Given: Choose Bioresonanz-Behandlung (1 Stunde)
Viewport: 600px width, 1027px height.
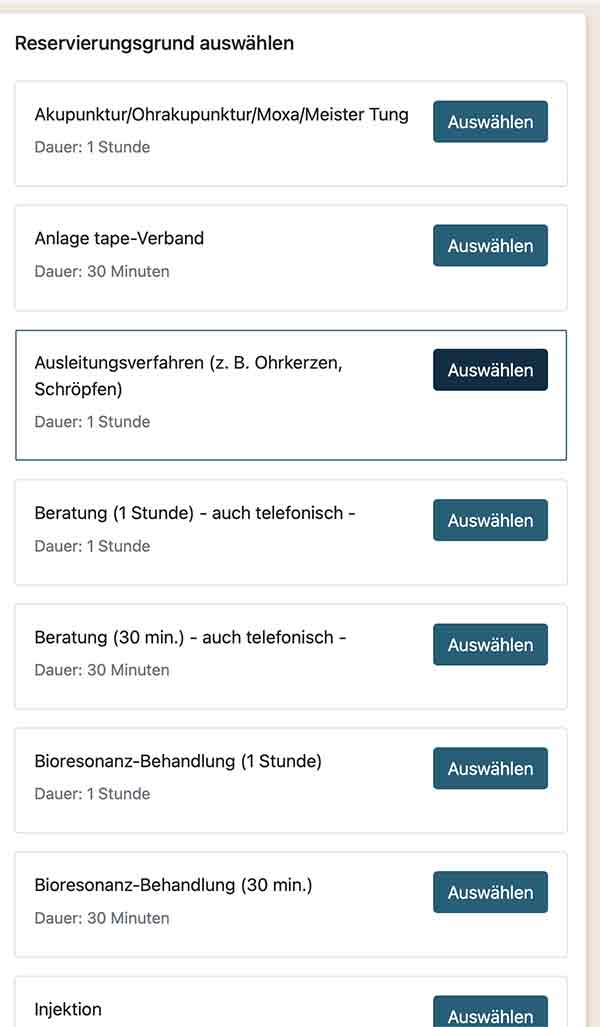Looking at the screenshot, I should click(490, 769).
